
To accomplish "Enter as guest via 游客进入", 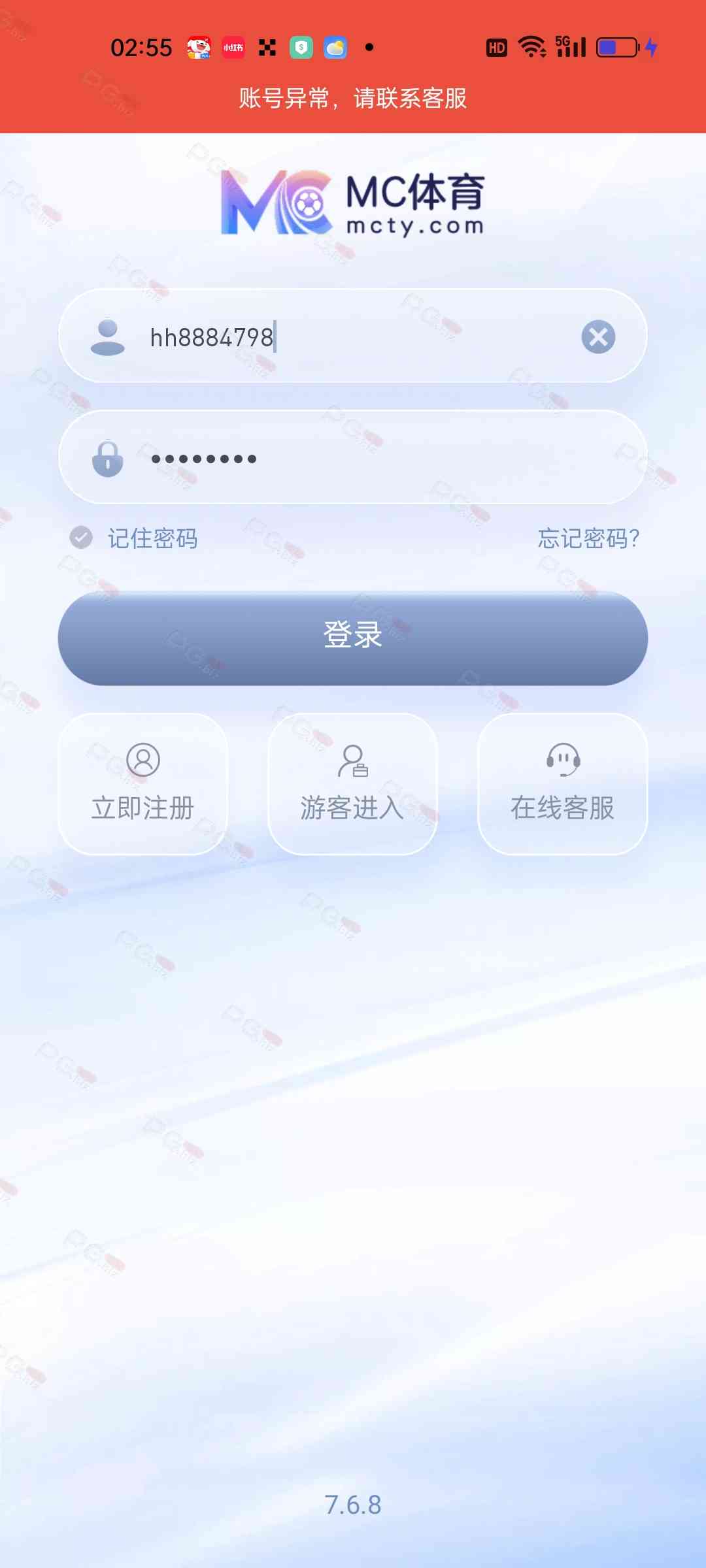I will (x=352, y=784).
